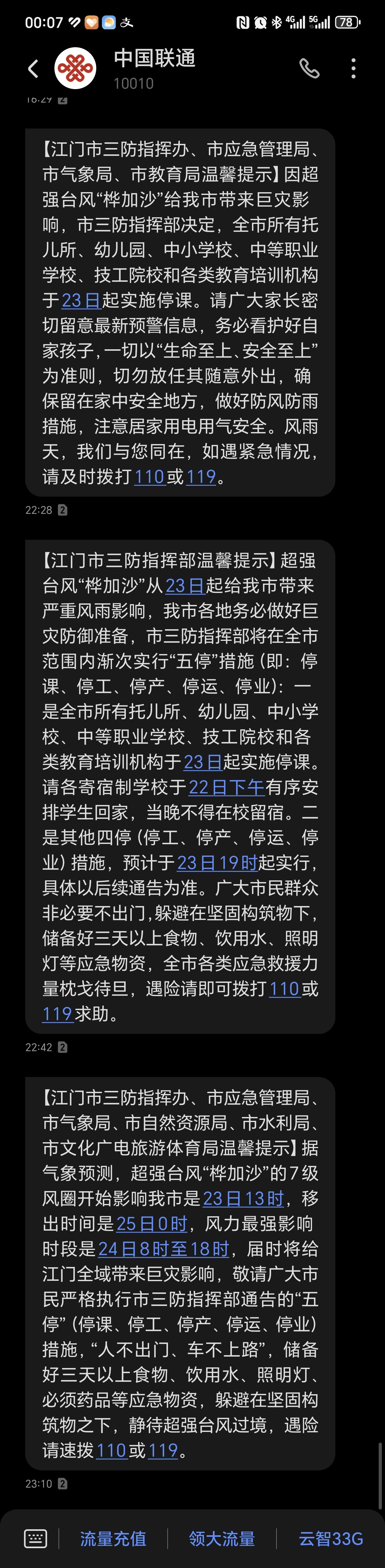Tap the 23日13时 time link
Screen dimensions: 385x1568
(x=243, y=1198)
